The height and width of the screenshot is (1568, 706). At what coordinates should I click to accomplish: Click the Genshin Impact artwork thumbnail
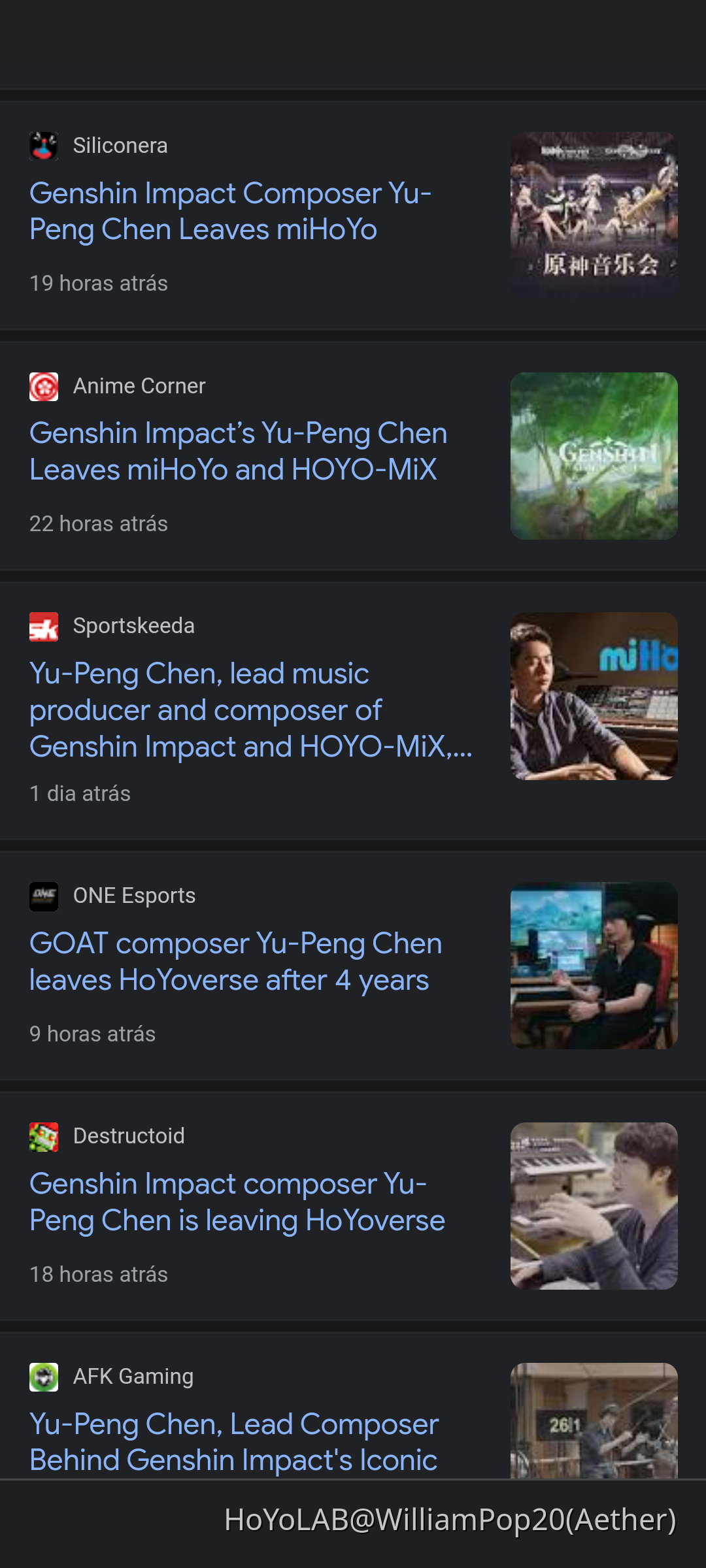(594, 455)
